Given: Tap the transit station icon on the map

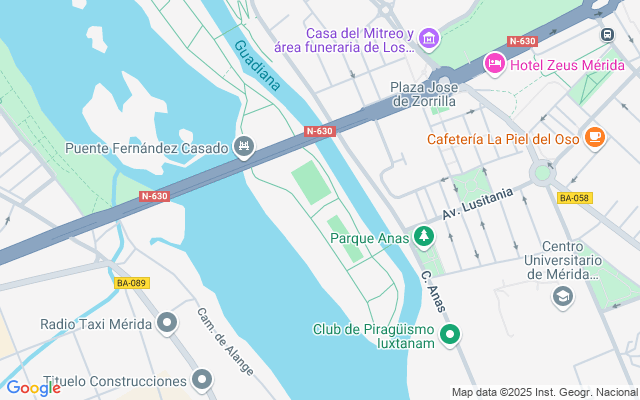Looking at the screenshot, I should click(607, 33).
